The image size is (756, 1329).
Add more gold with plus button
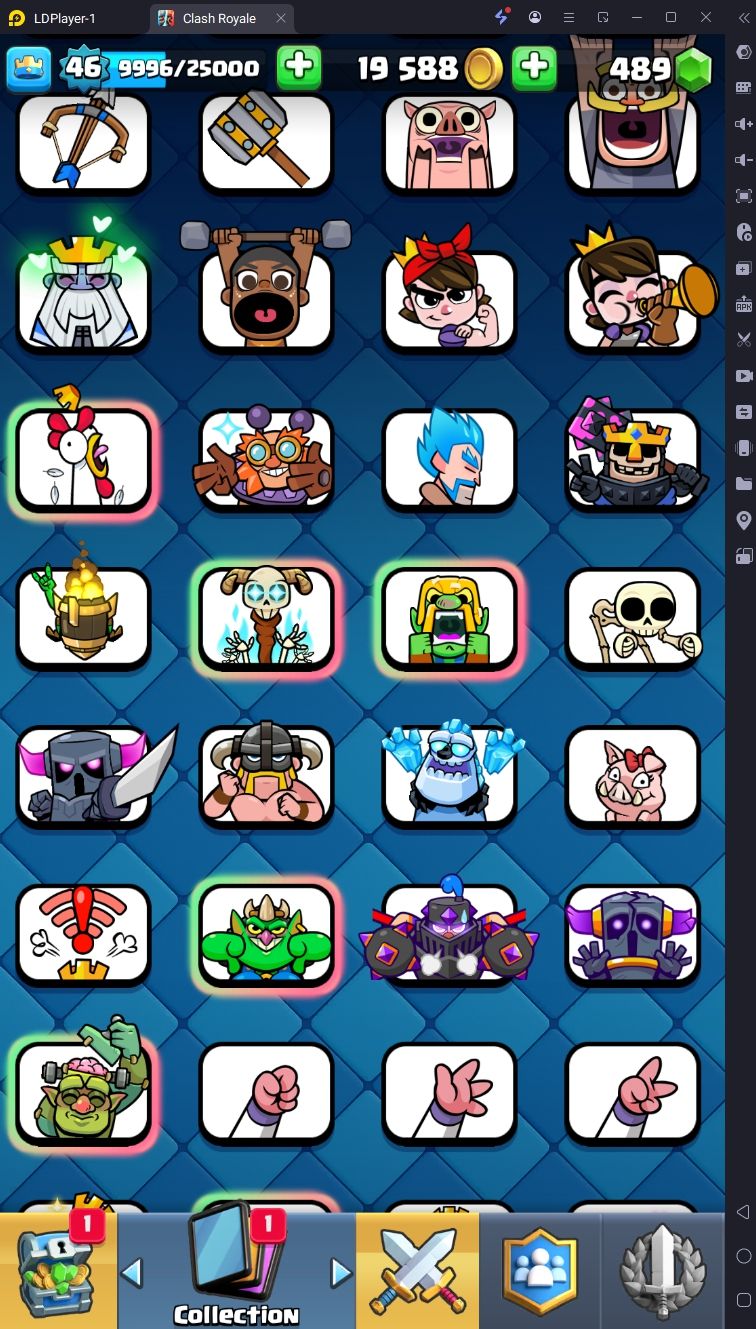pyautogui.click(x=535, y=67)
